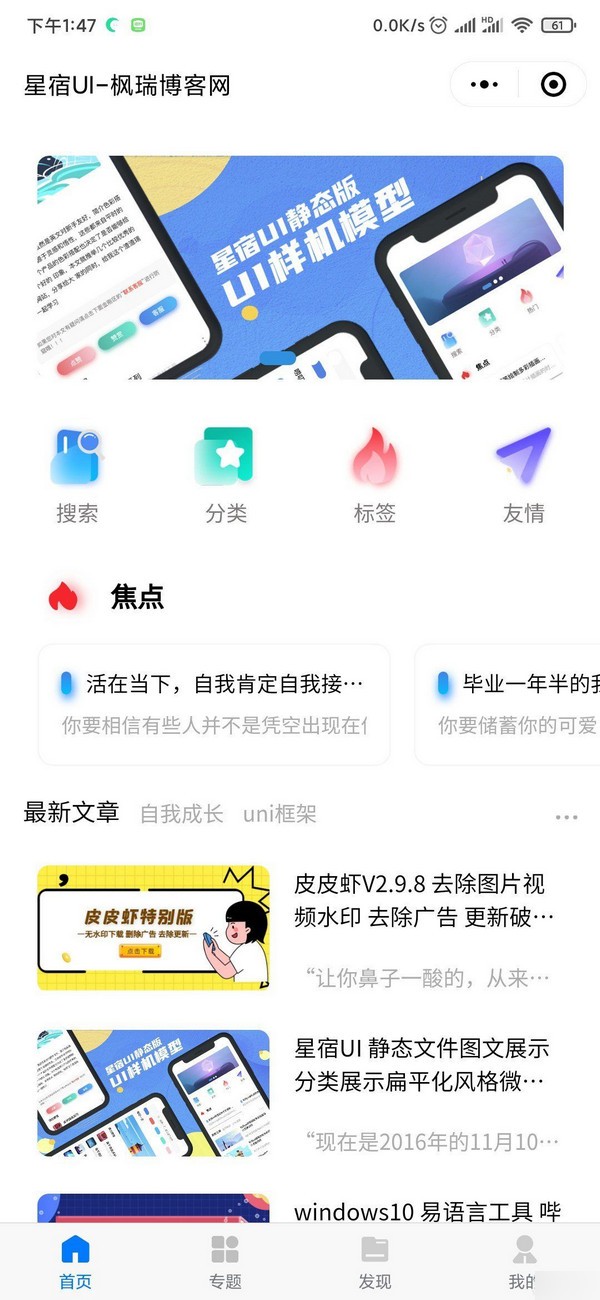Select the 最新文章 tab

[x=71, y=813]
